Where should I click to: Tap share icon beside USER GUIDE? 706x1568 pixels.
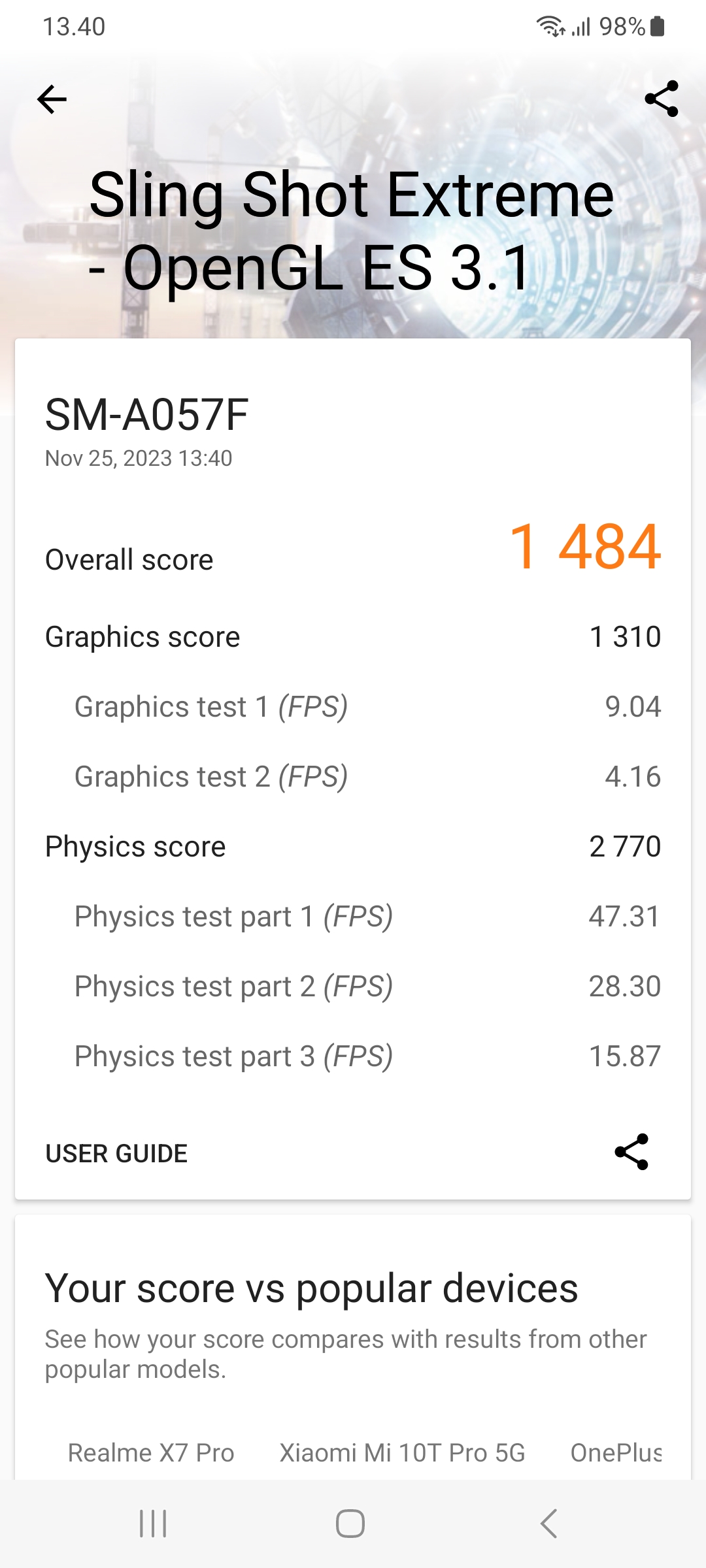coord(631,1152)
